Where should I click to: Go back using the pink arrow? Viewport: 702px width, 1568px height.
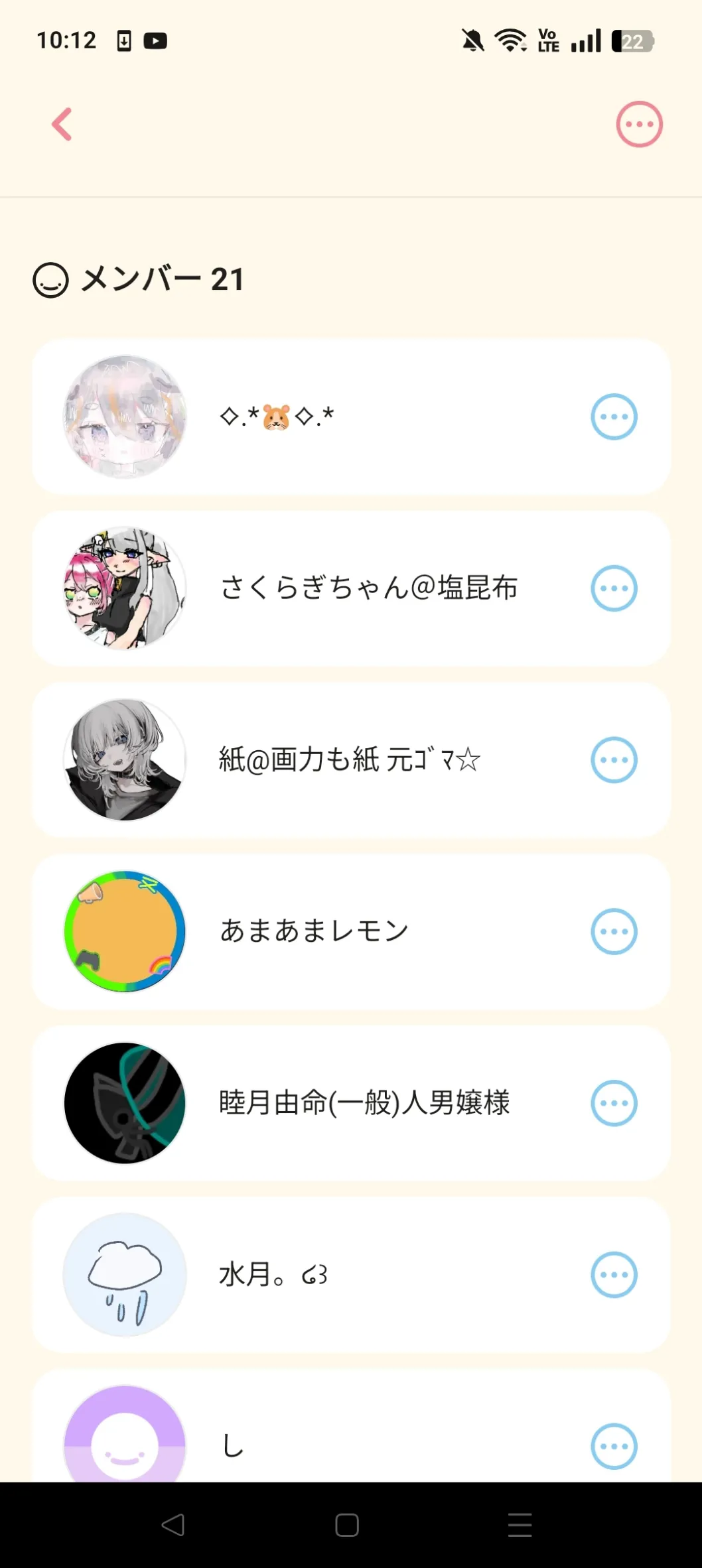click(62, 124)
